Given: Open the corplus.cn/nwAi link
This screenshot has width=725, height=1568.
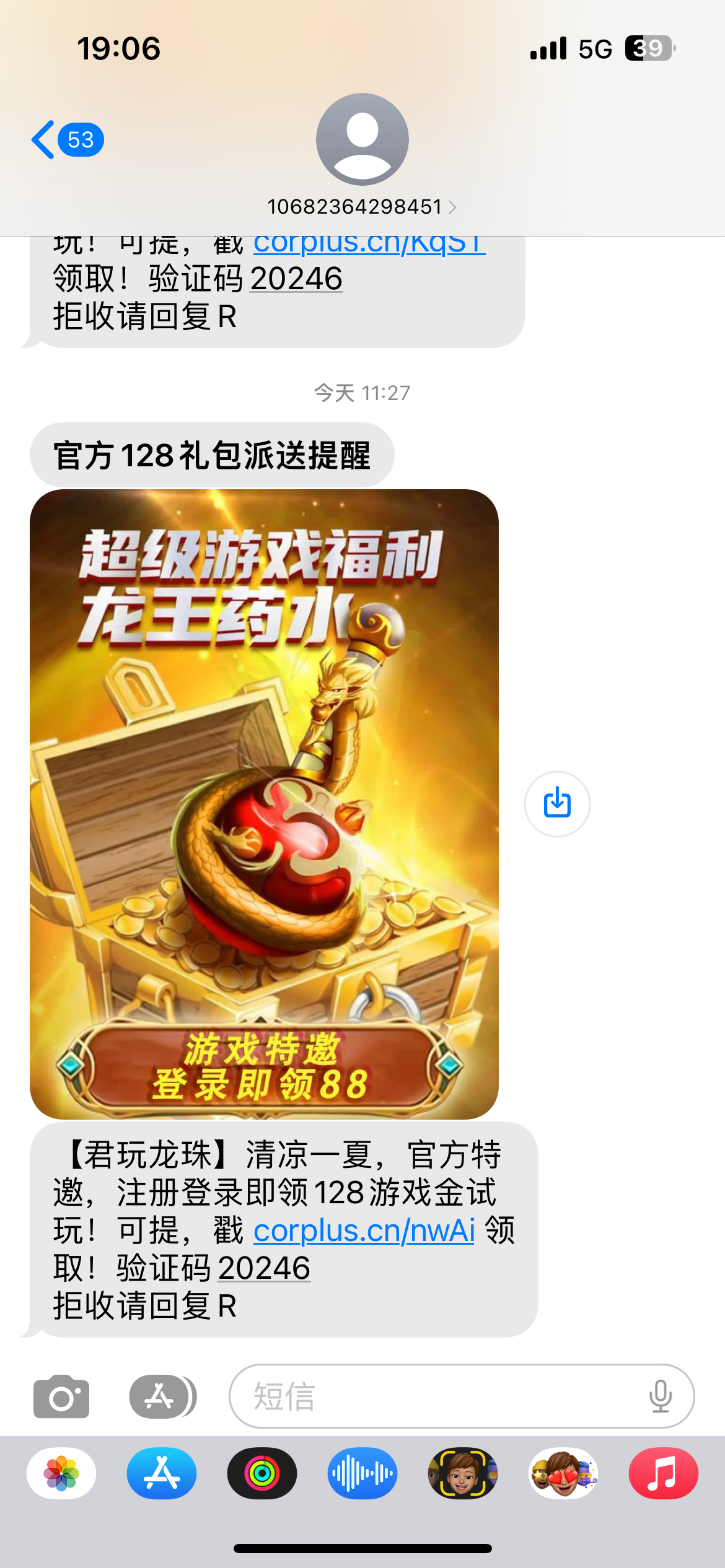Looking at the screenshot, I should coord(364,1230).
